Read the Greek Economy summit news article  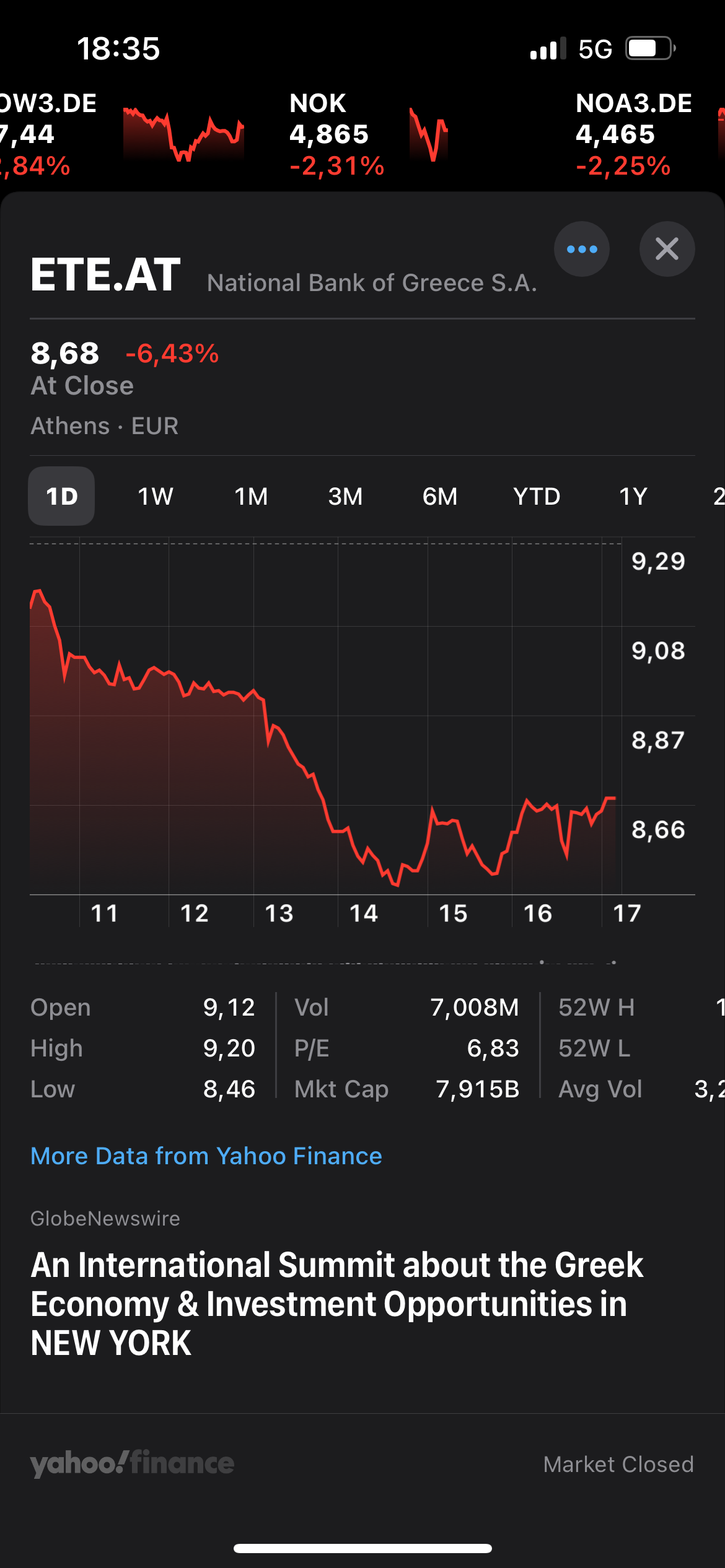tap(337, 1303)
